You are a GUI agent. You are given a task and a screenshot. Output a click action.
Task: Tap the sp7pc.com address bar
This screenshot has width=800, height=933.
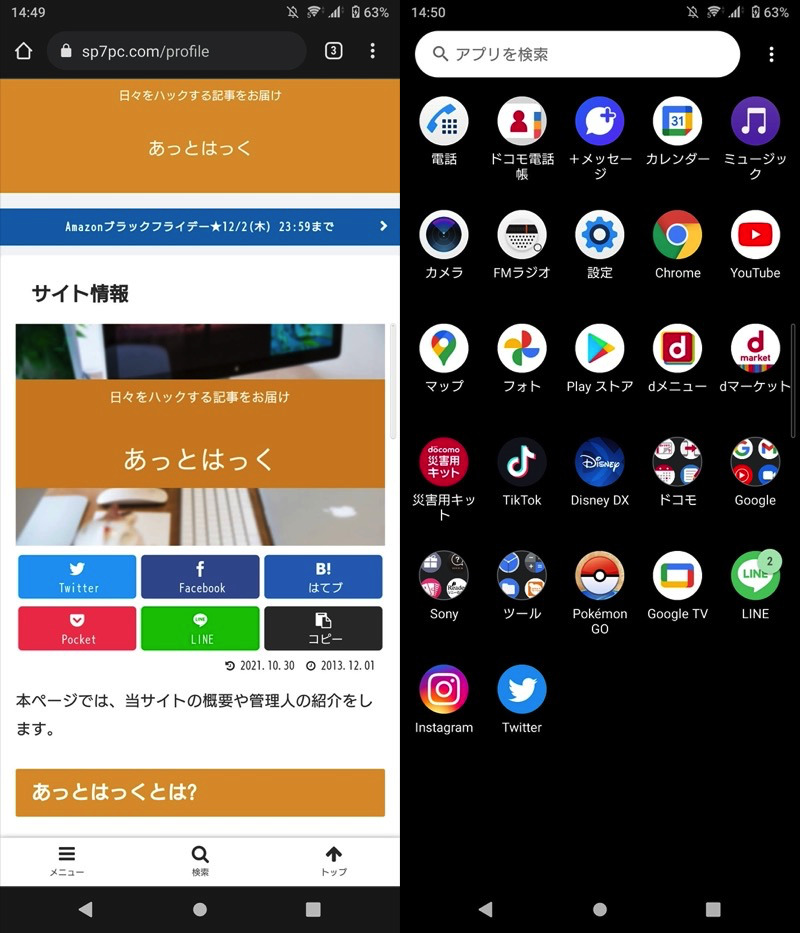pos(175,51)
